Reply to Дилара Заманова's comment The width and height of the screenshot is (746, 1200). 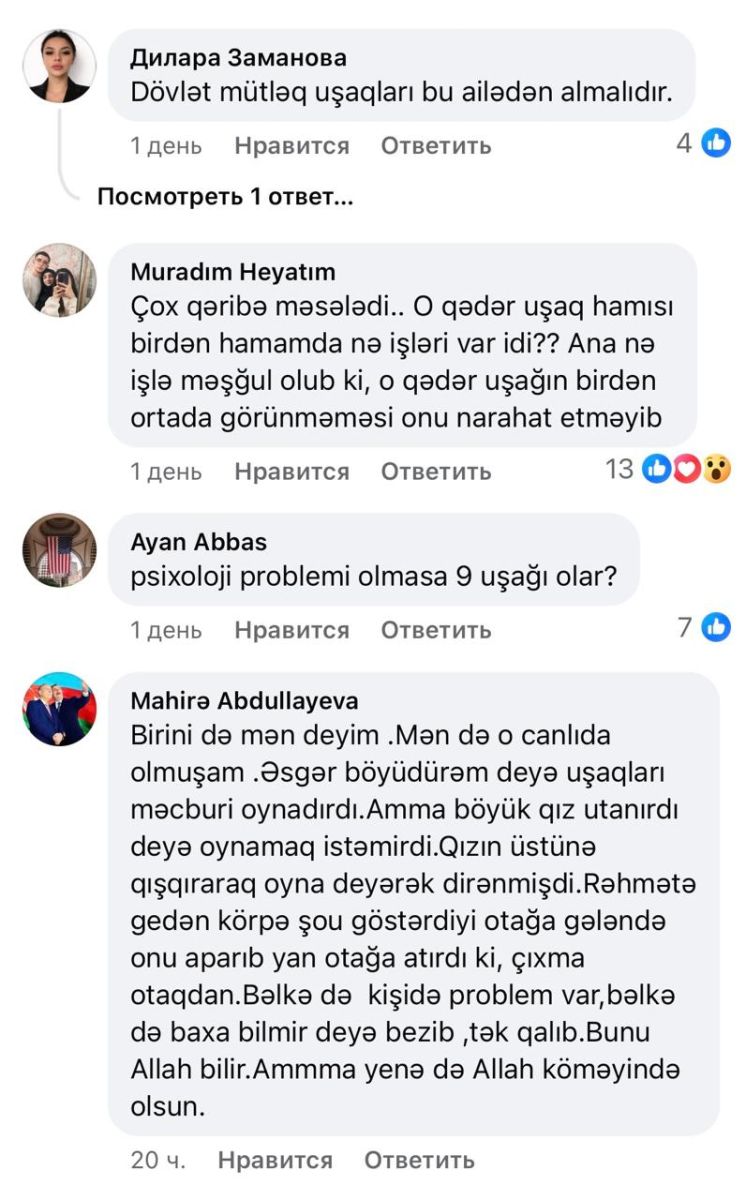click(x=435, y=146)
